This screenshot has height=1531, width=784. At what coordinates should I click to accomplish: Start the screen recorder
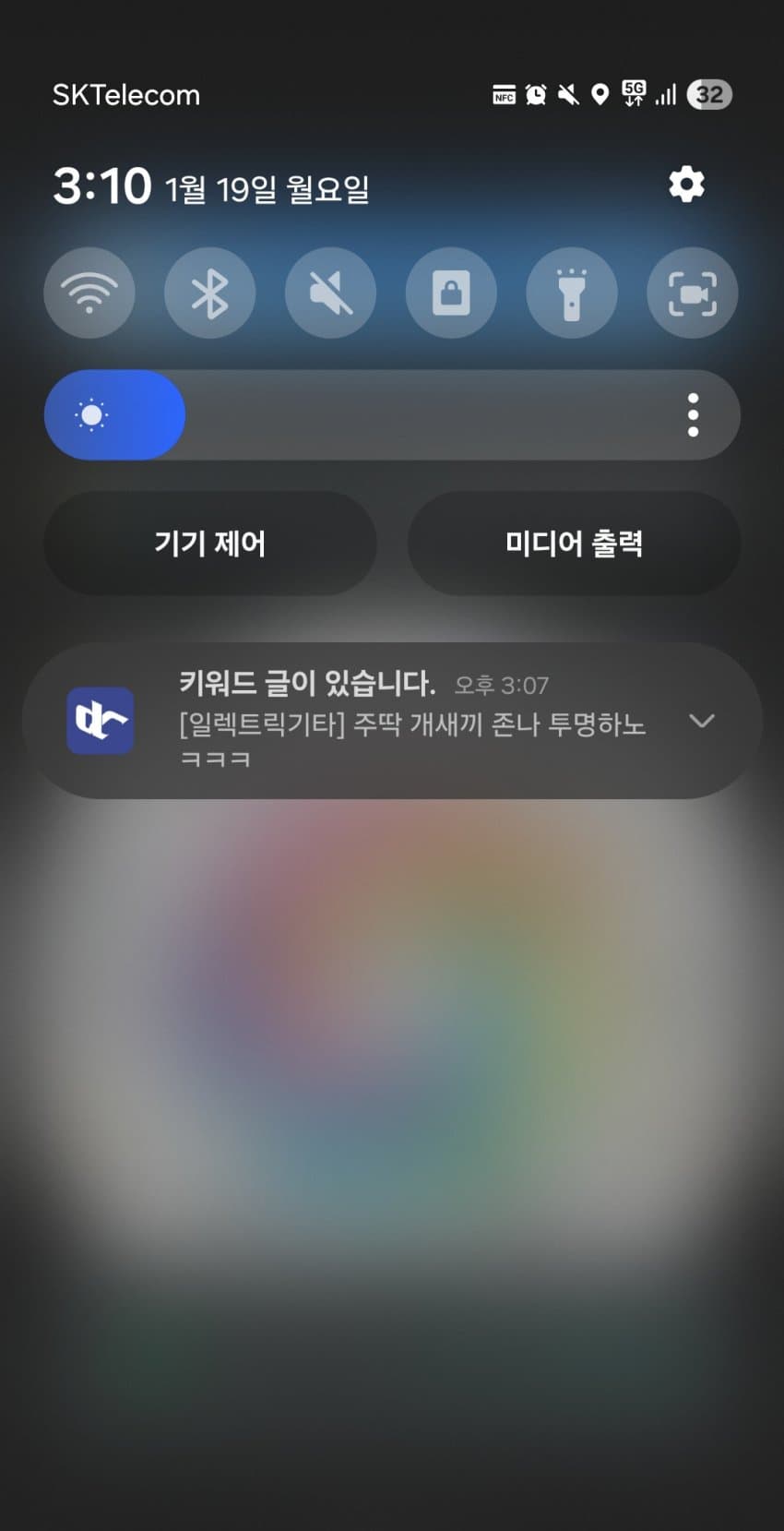[692, 293]
